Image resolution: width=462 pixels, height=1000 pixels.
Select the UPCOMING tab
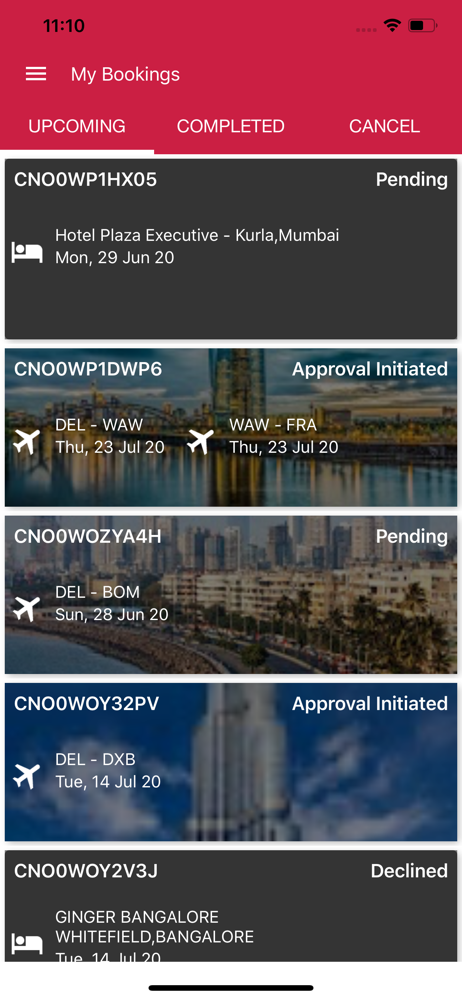(x=77, y=126)
